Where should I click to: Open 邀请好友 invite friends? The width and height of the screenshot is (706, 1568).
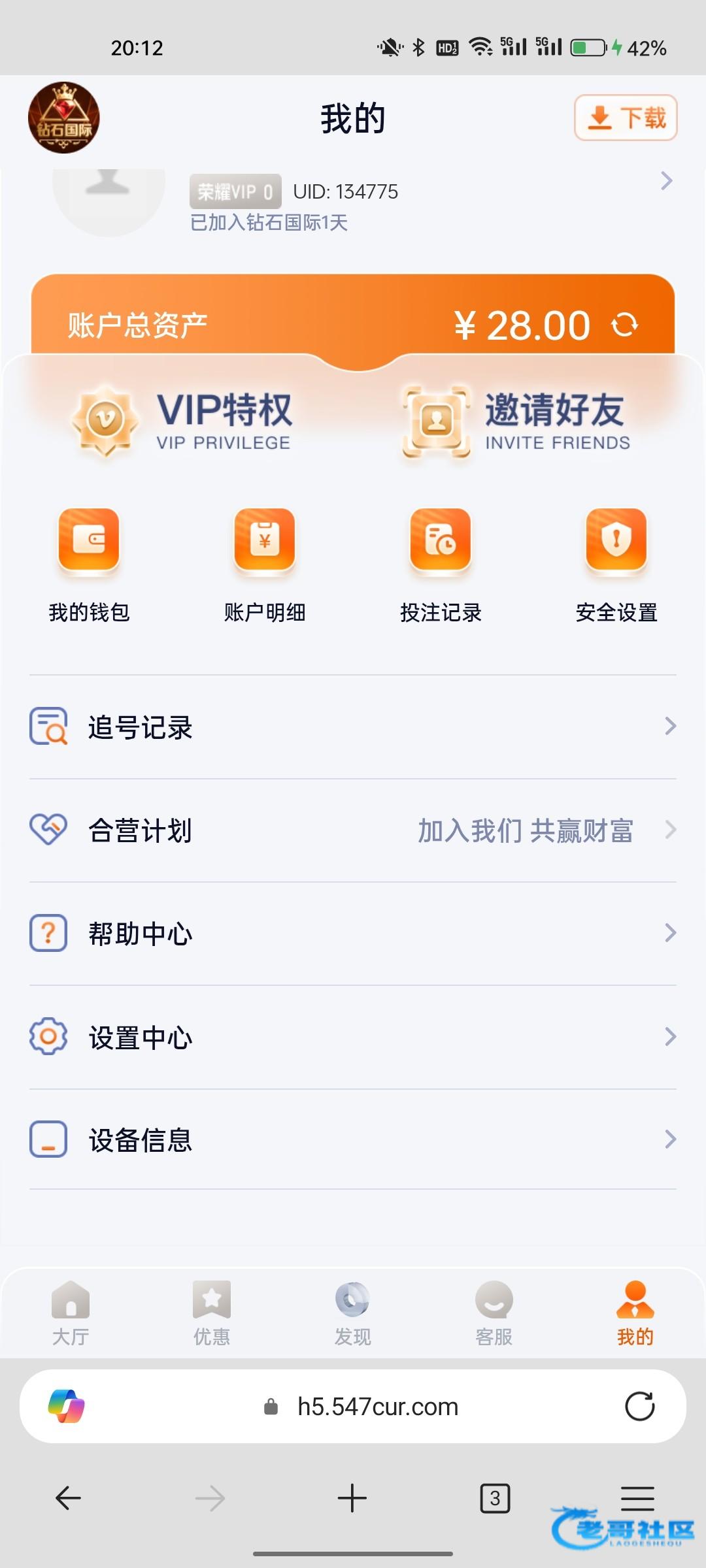point(516,421)
